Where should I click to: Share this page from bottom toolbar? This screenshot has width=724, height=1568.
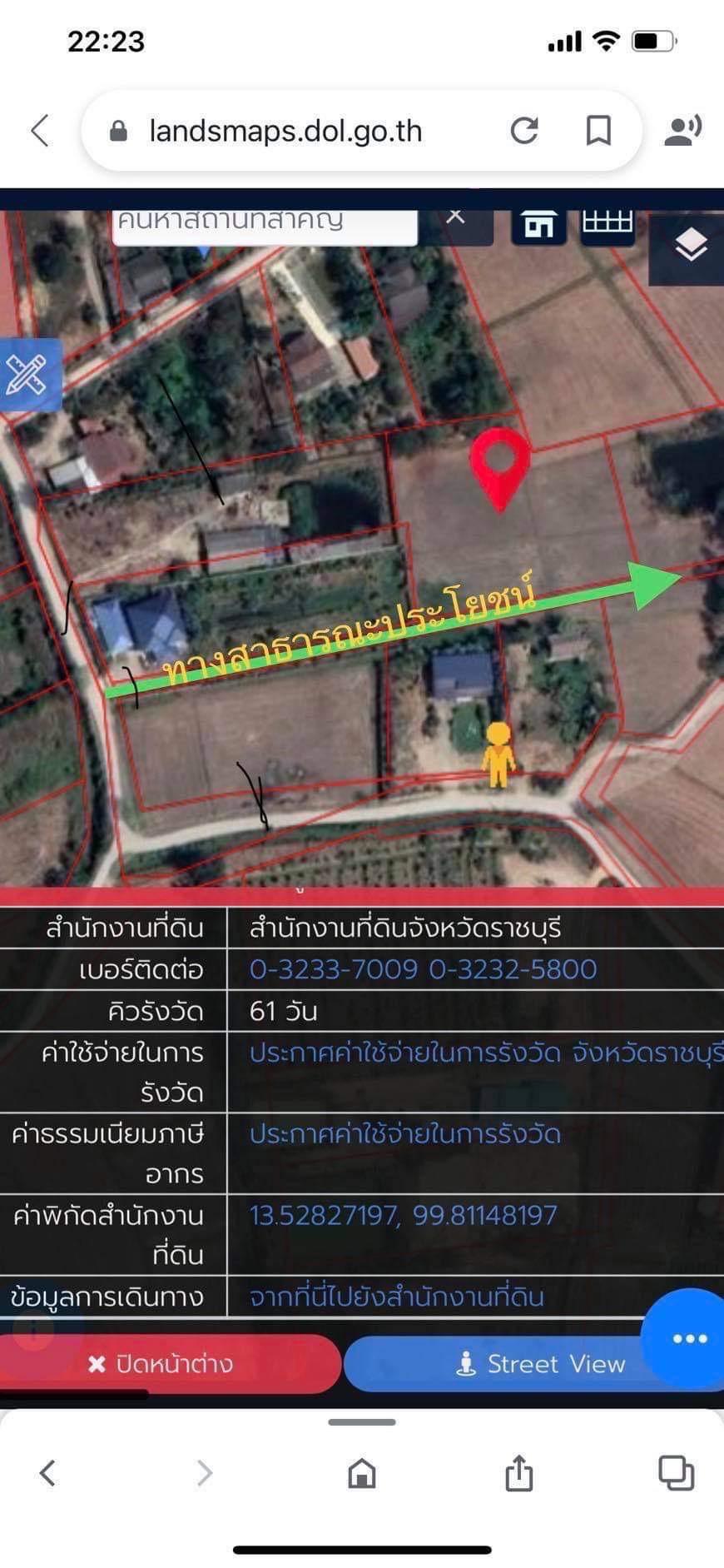518,1471
